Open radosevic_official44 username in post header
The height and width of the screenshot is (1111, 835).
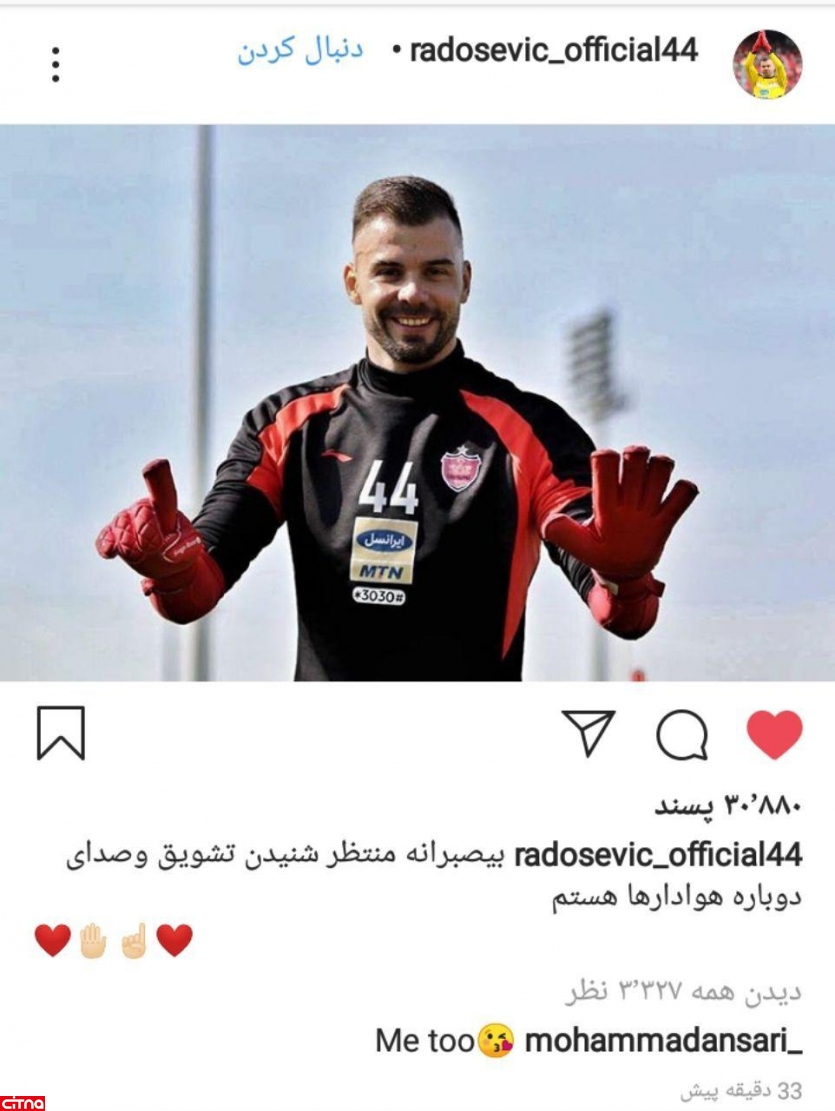pos(553,50)
